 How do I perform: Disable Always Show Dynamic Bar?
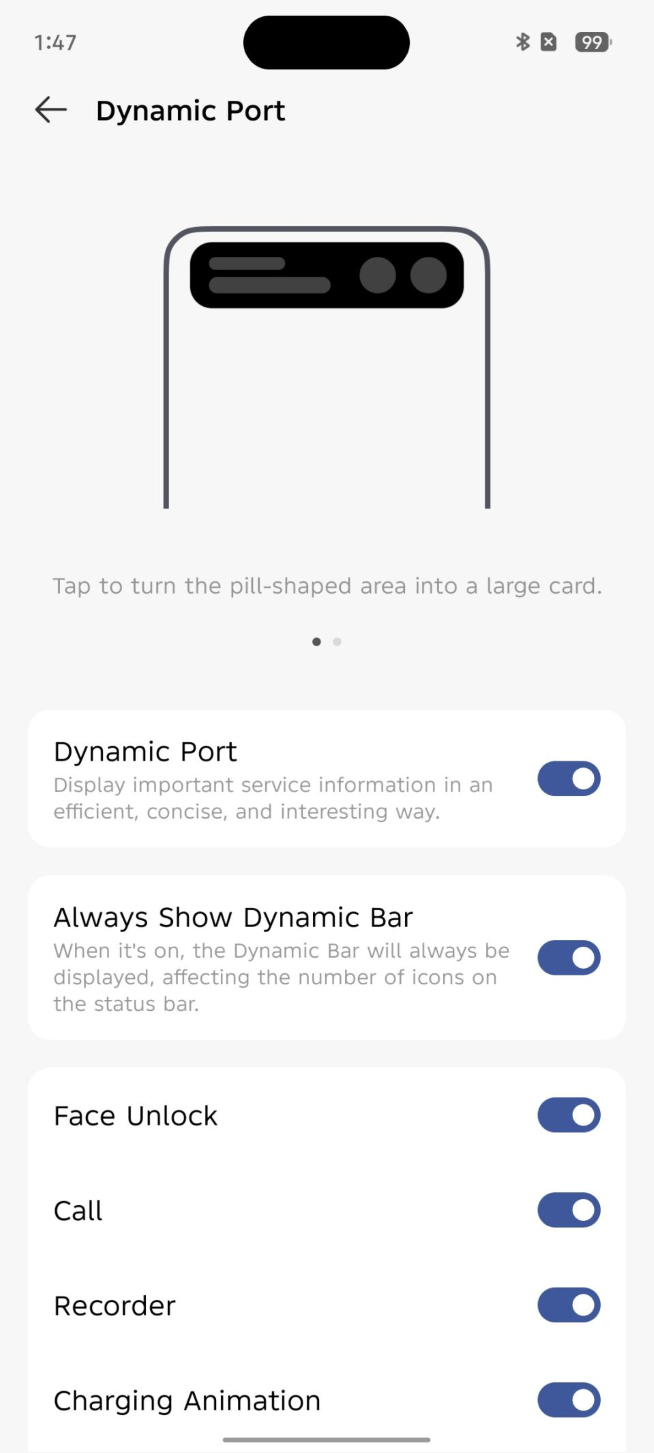[x=569, y=957]
